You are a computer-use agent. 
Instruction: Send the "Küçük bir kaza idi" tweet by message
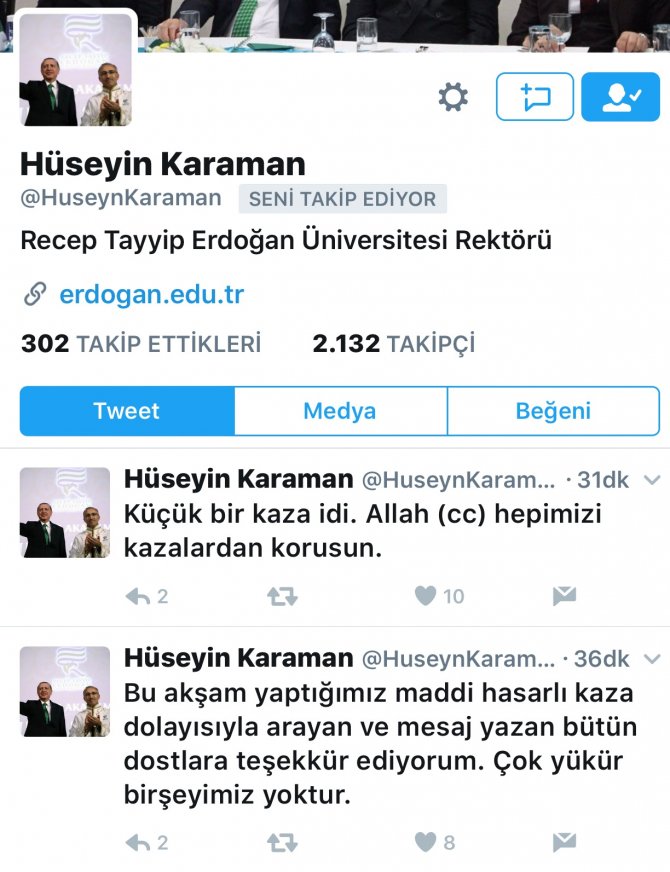tap(564, 597)
